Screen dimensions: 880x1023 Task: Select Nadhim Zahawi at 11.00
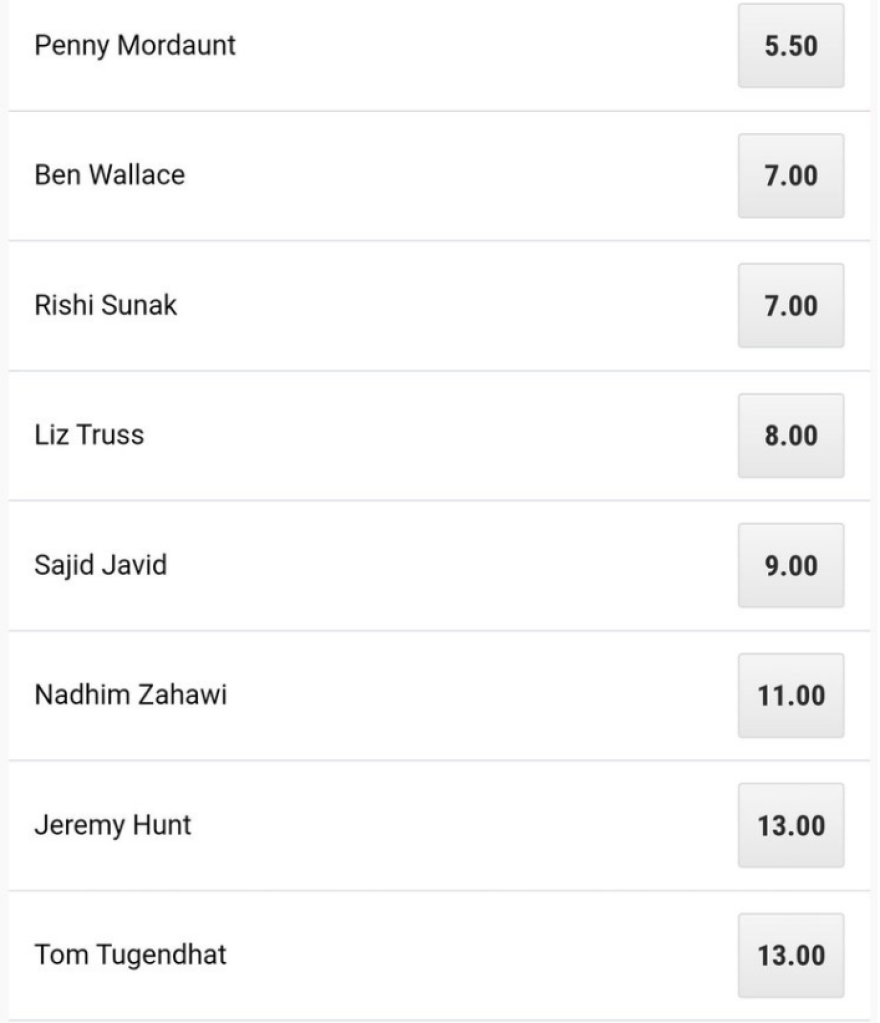coord(790,696)
